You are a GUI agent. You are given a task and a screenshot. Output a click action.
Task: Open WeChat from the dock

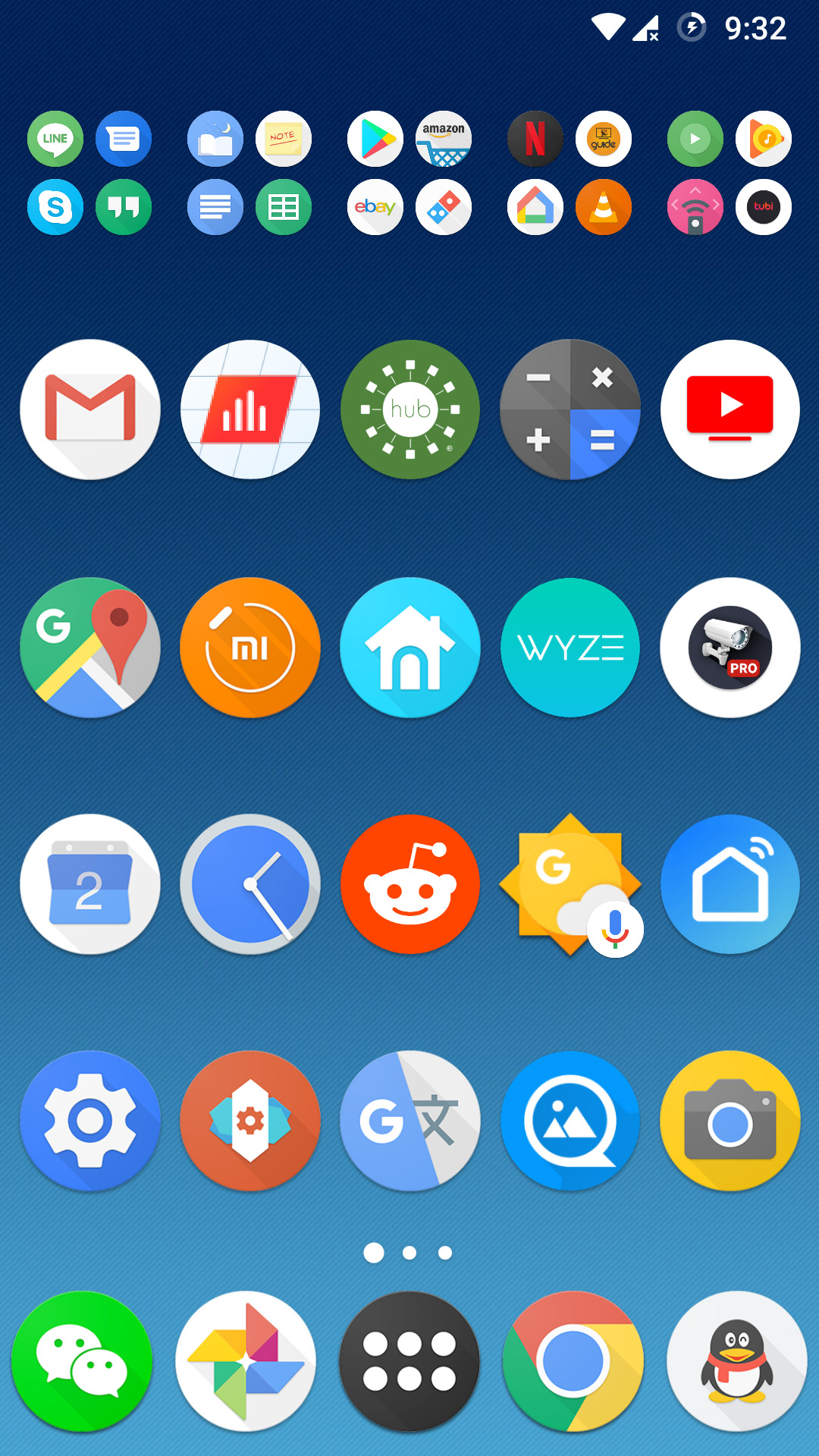[x=82, y=1362]
